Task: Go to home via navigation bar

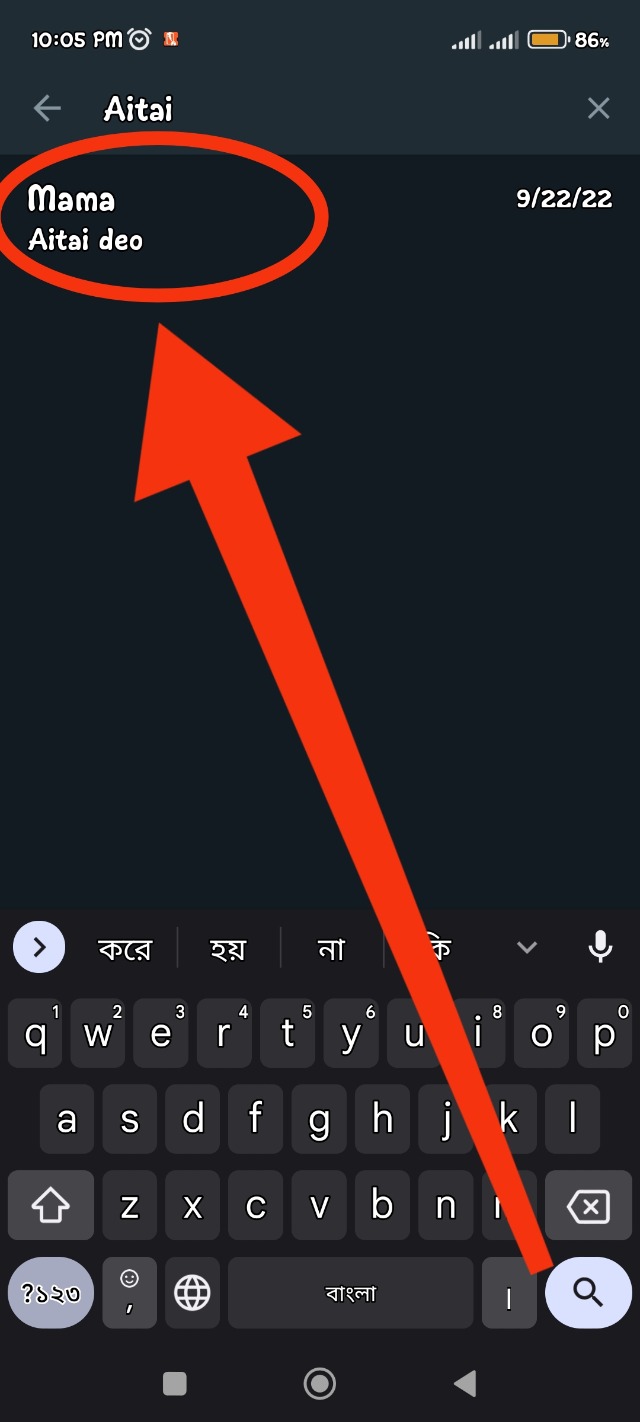Action: click(320, 1383)
